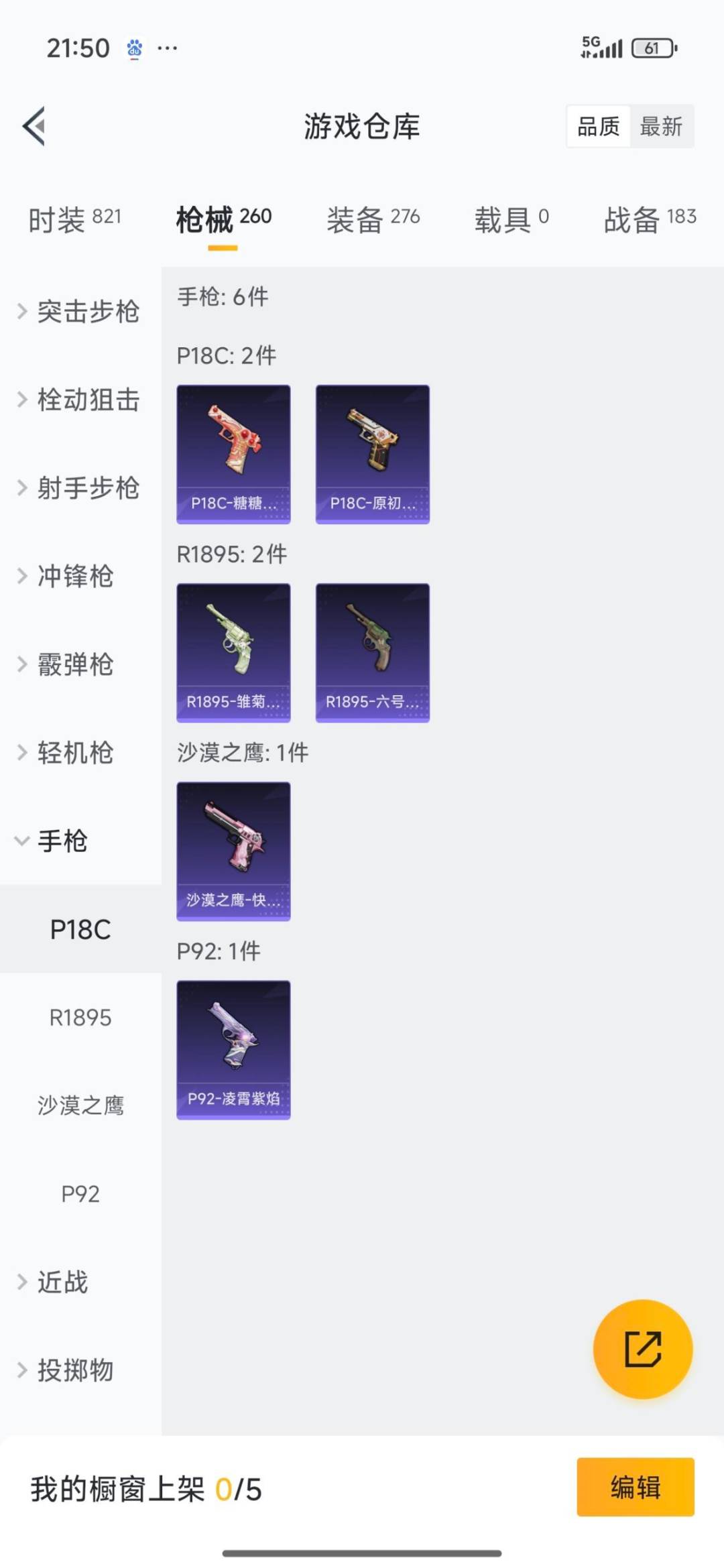View the 沙漠之鹰-快 pink pistol skin
The width and height of the screenshot is (724, 1568).
click(x=233, y=850)
